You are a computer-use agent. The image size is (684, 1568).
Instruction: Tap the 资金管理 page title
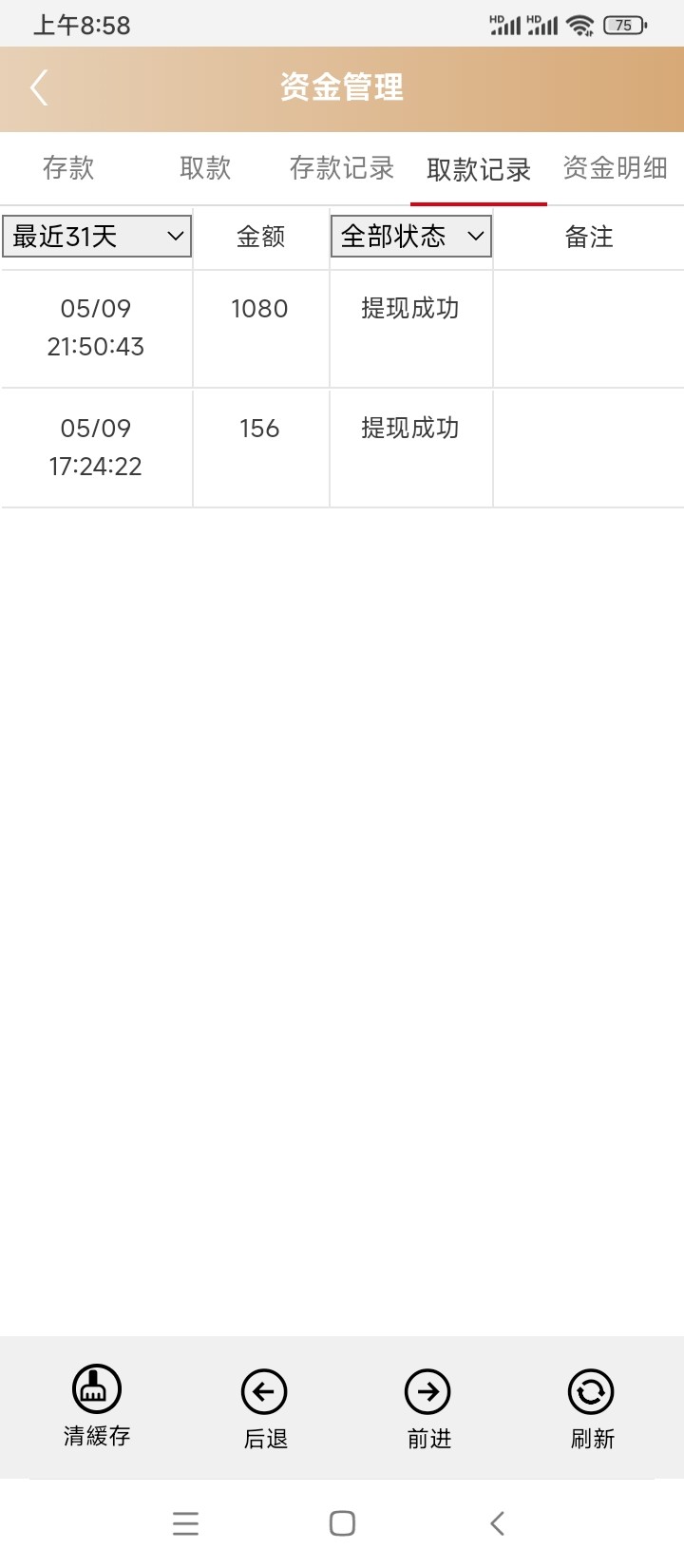pyautogui.click(x=340, y=87)
